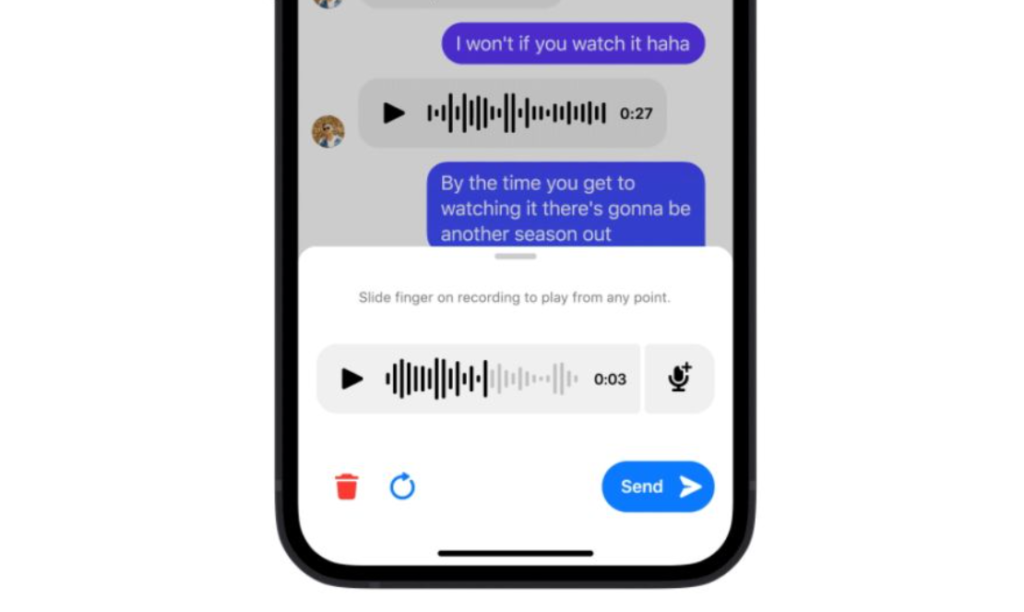This screenshot has height=612, width=1024.
Task: Send the voice message
Action: [x=657, y=487]
